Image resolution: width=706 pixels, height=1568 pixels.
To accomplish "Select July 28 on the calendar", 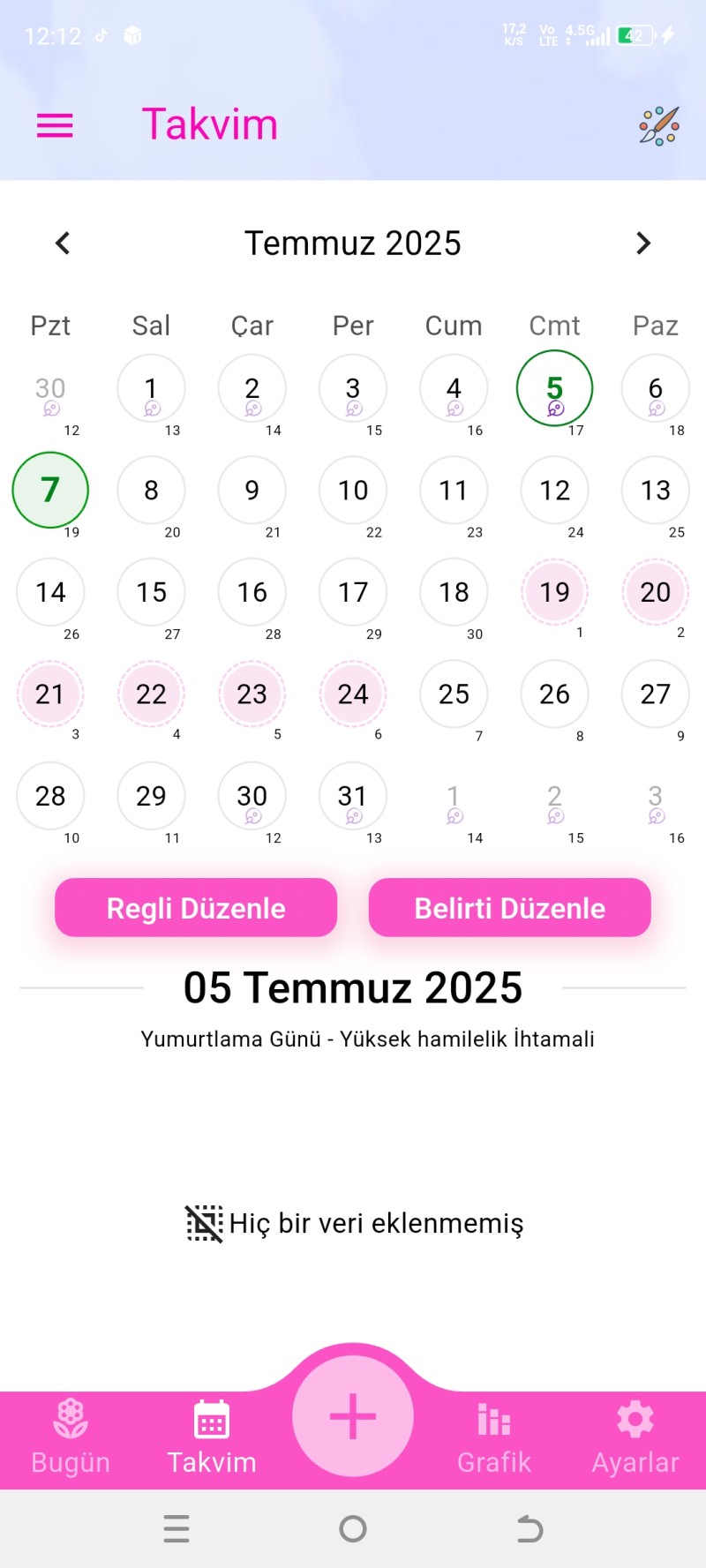I will point(50,796).
